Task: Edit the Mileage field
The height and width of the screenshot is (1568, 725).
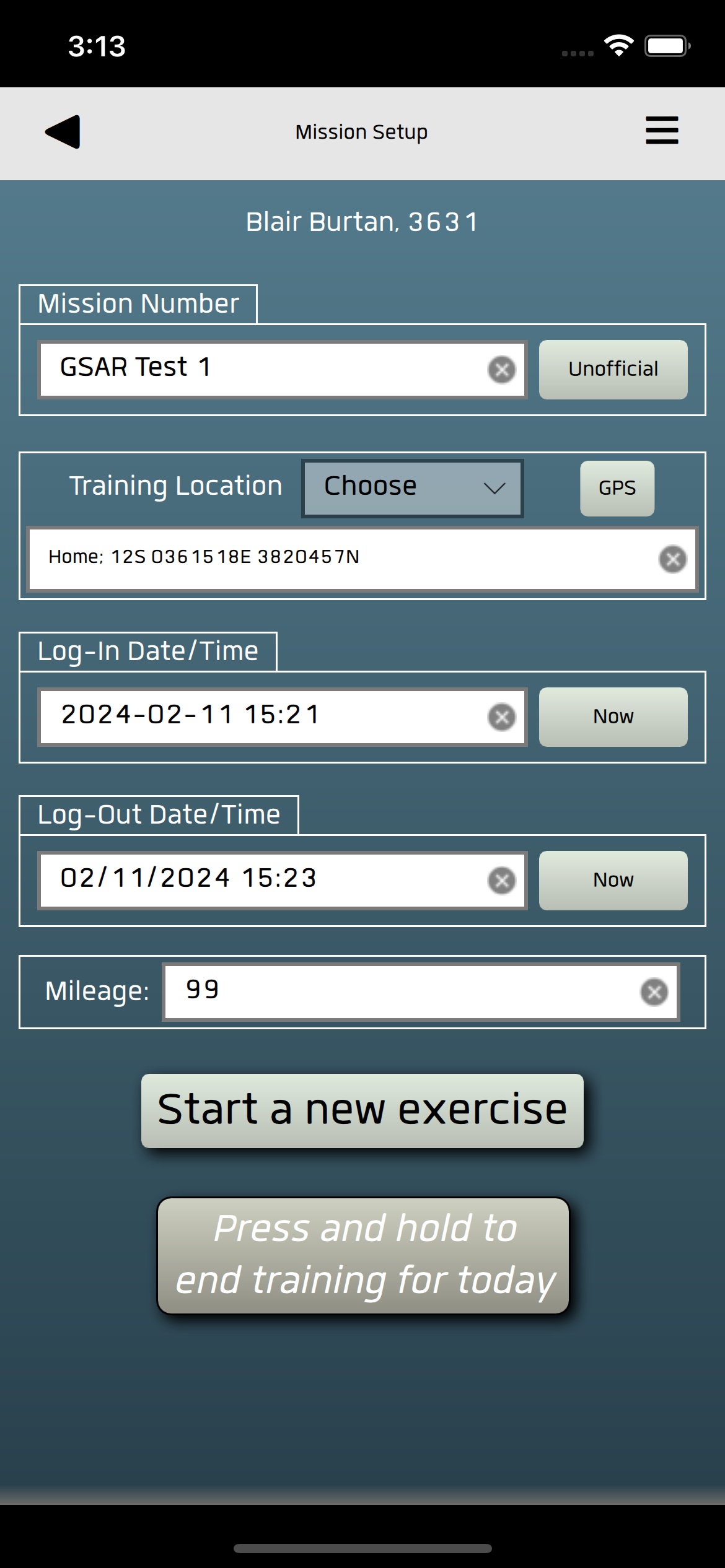Action: point(397,991)
